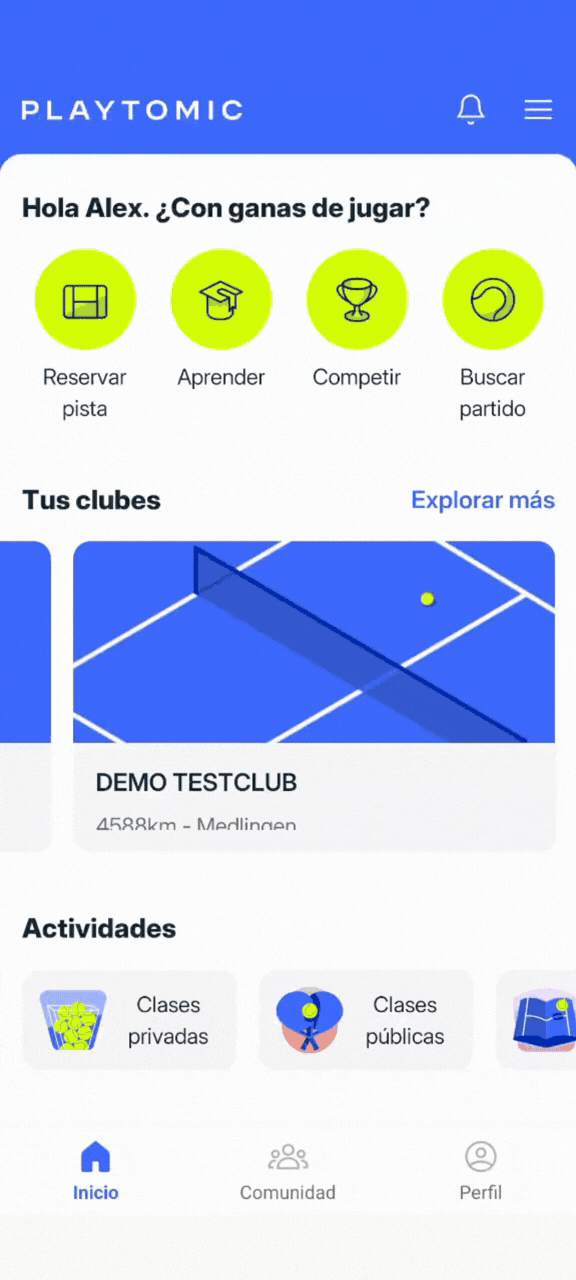576x1280 pixels.
Task: Open Clases públicas activity
Action: [366, 1020]
